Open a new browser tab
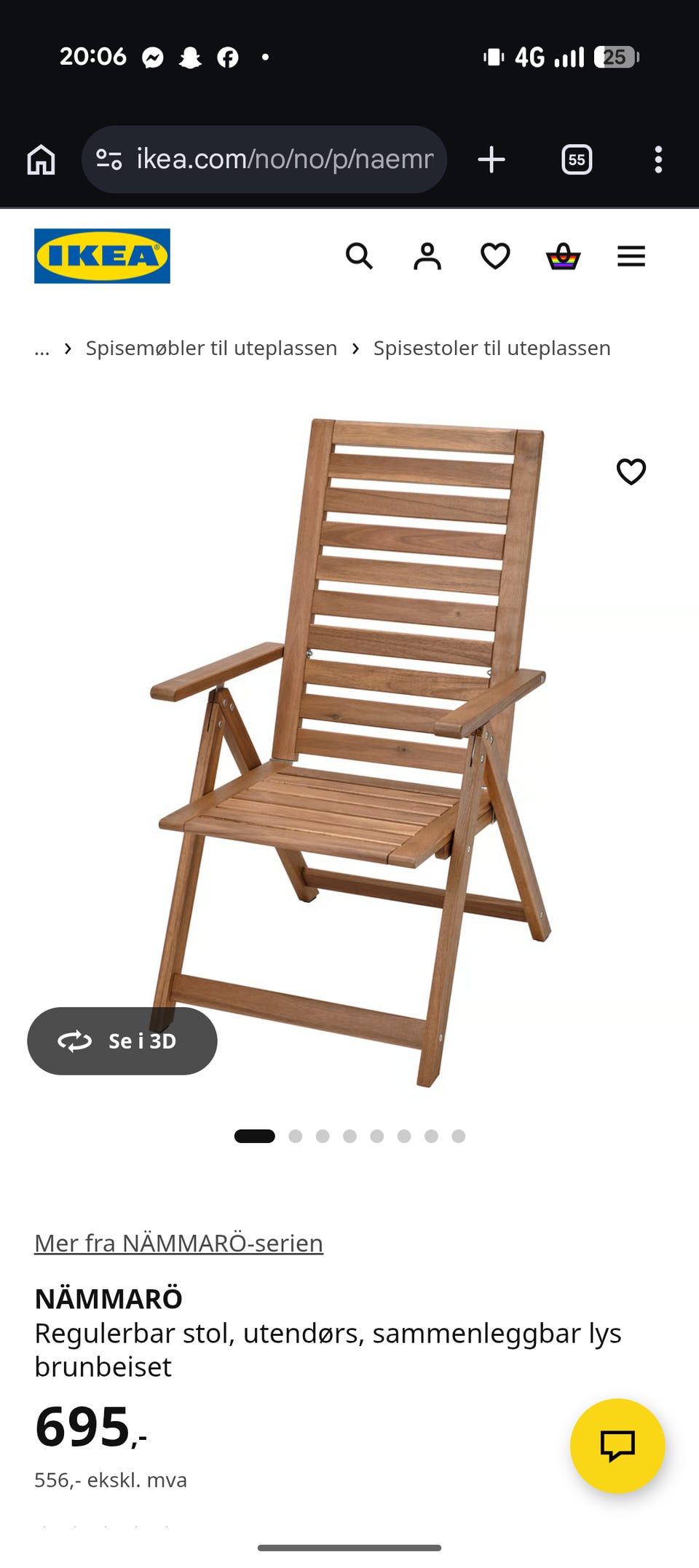 coord(491,159)
